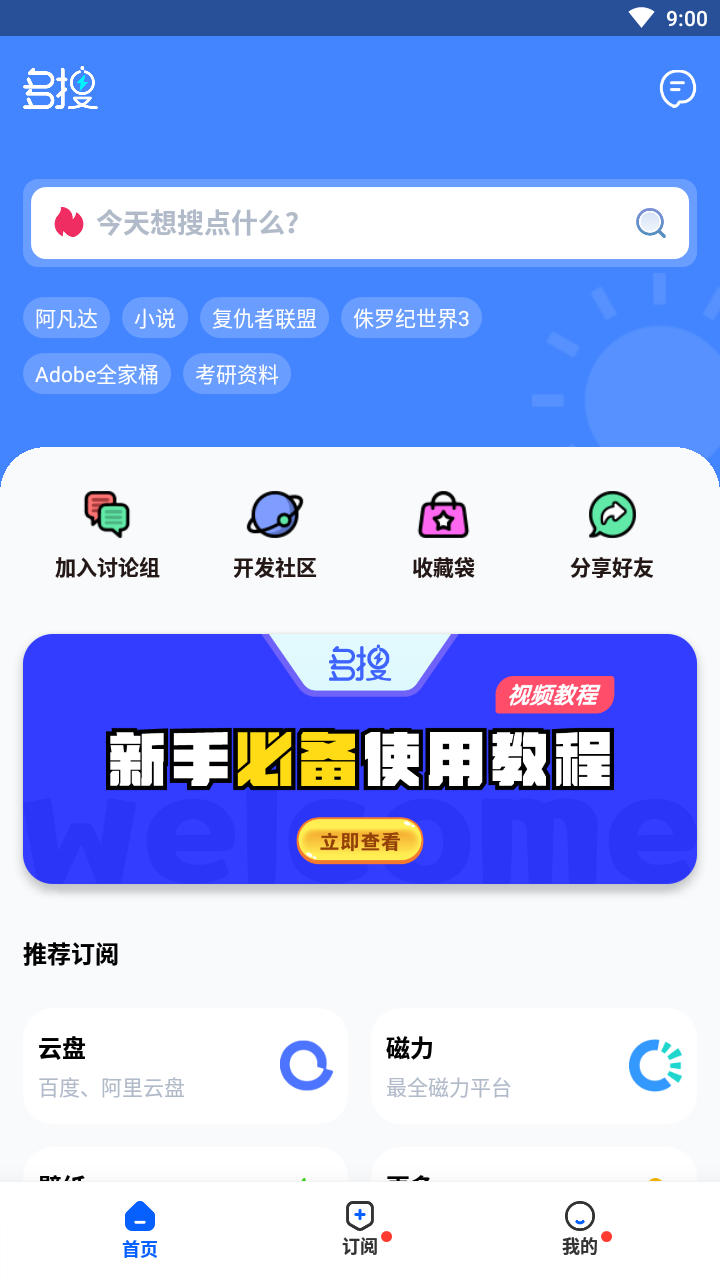Open the 磁力 subscription card
The width and height of the screenshot is (720, 1280).
tap(534, 1066)
